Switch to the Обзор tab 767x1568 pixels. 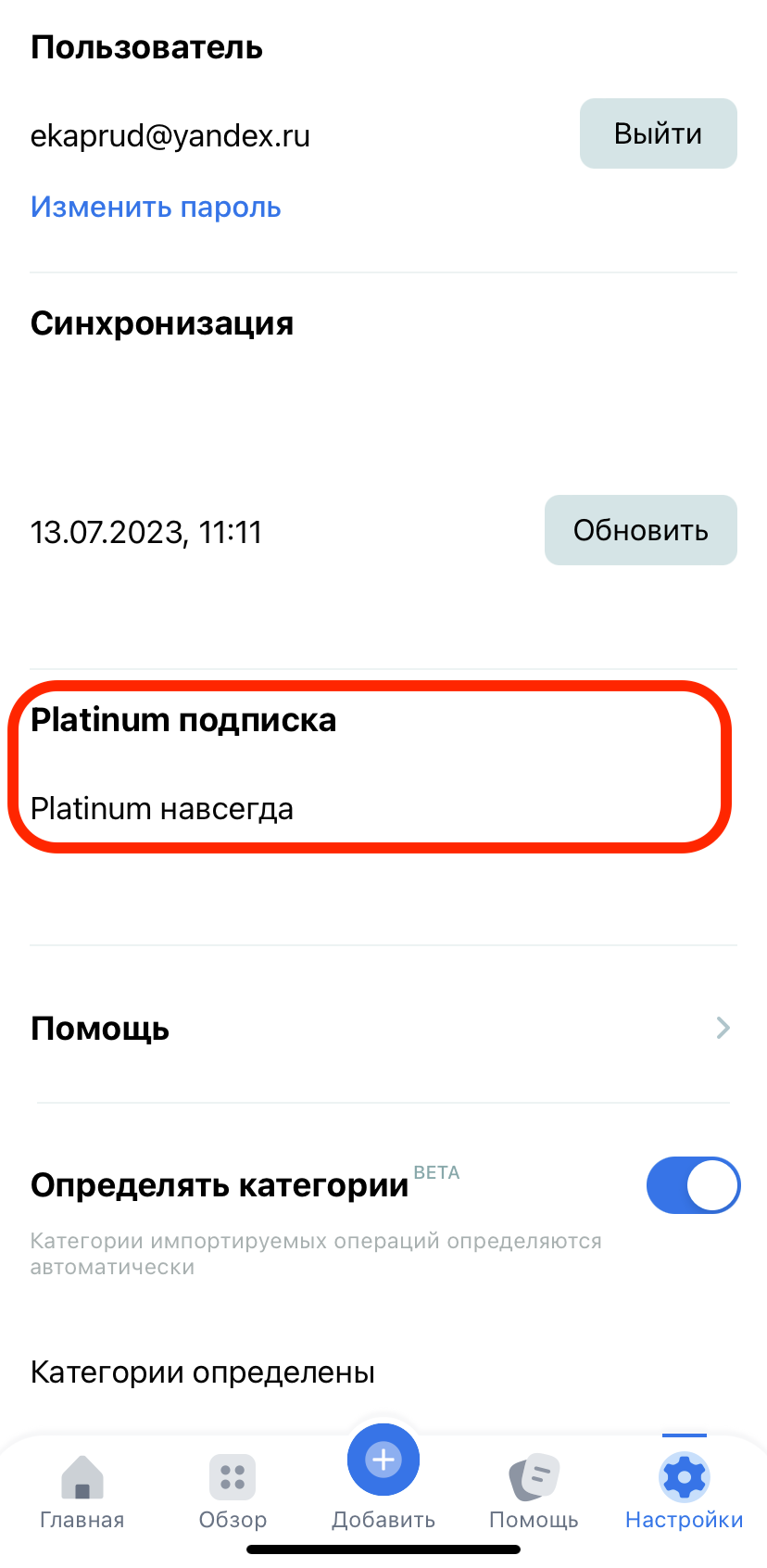233,1491
